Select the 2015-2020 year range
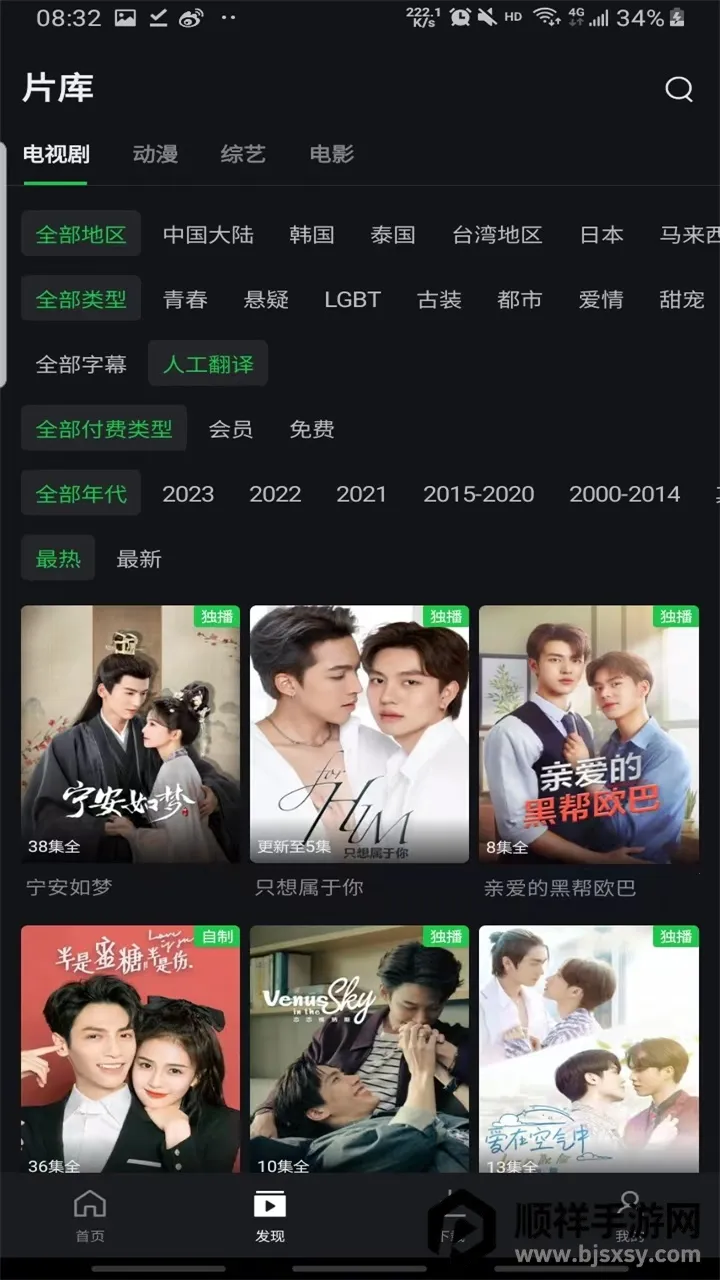The height and width of the screenshot is (1280, 720). tap(478, 494)
